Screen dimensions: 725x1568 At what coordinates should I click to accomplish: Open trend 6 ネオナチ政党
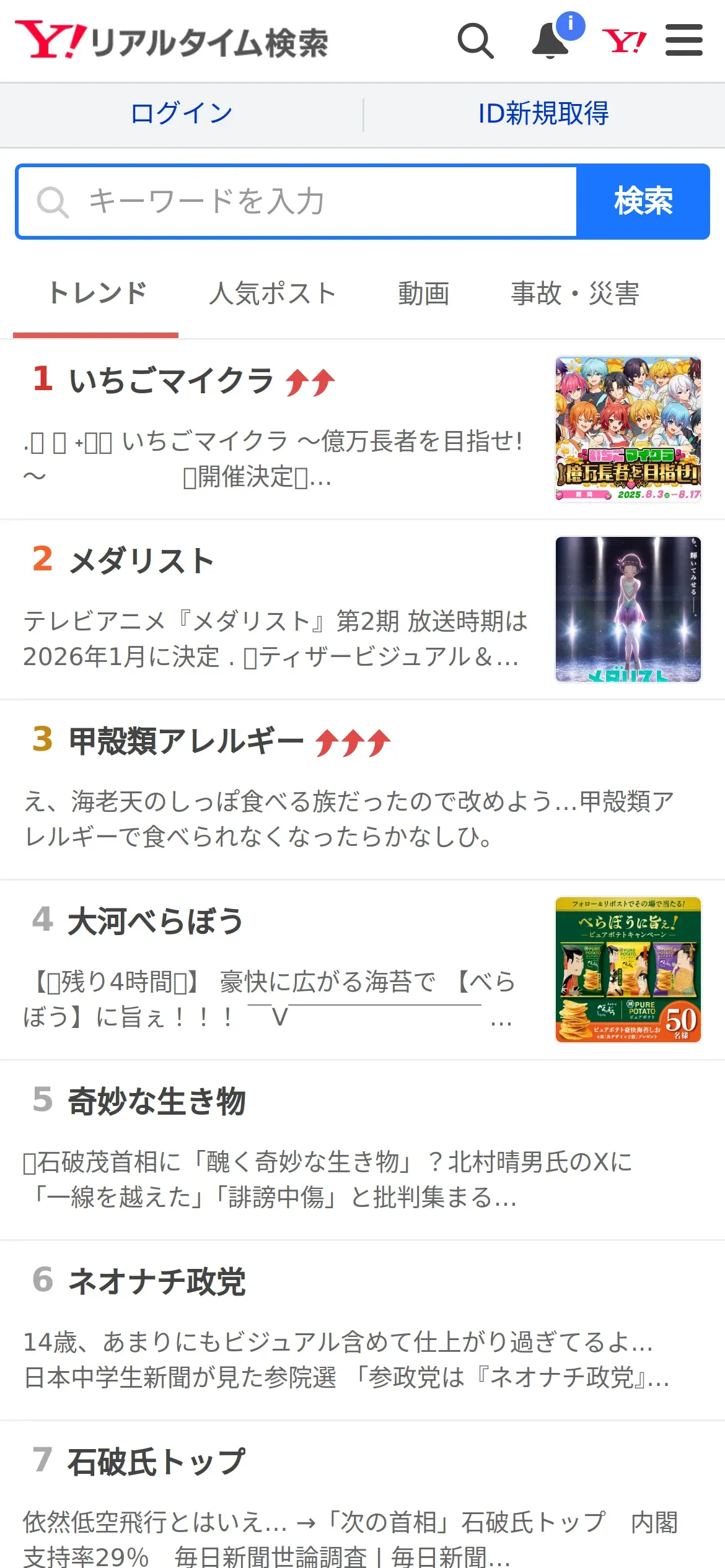[x=156, y=1282]
